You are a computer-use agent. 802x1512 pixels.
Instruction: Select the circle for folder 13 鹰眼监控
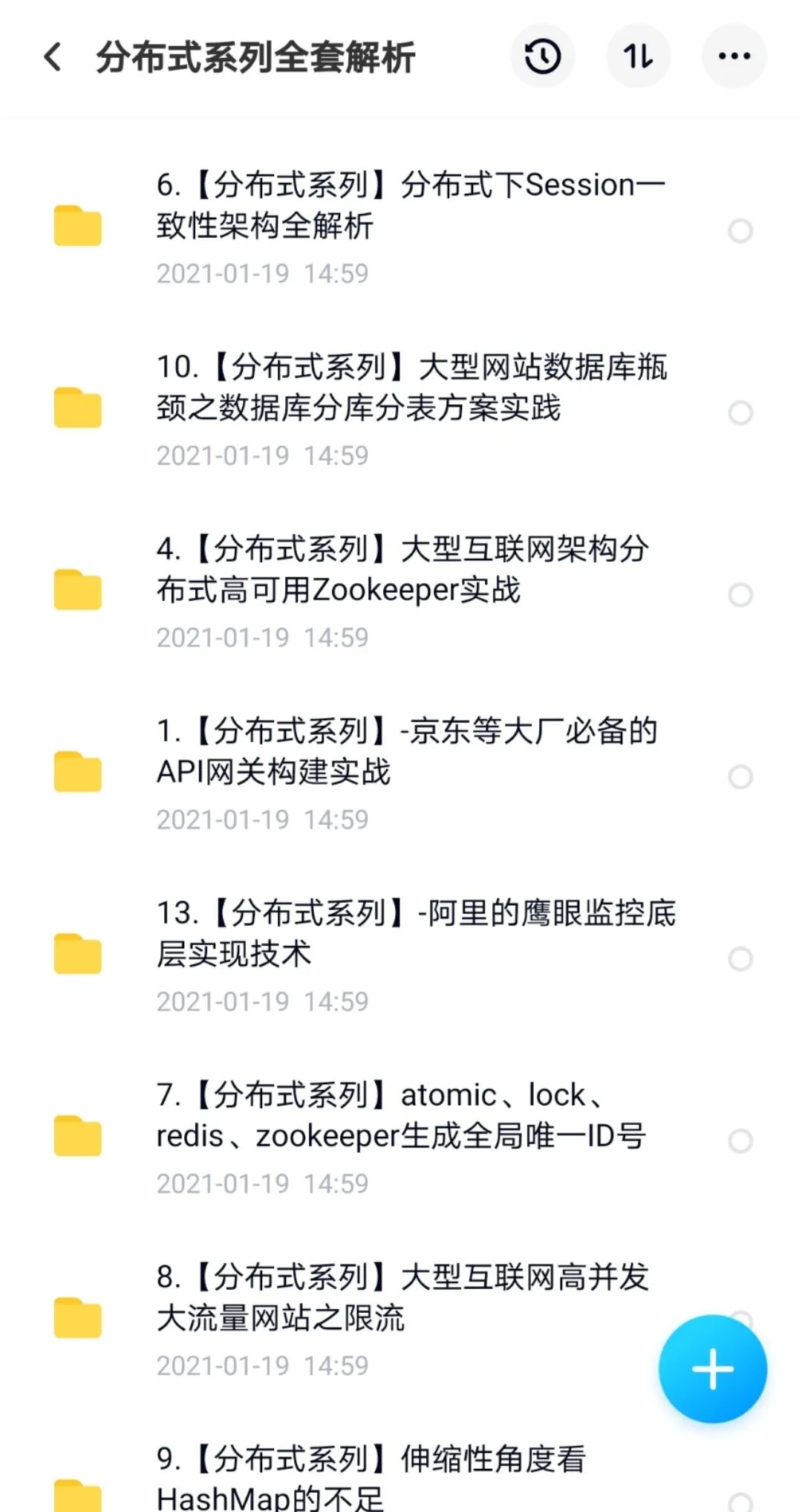point(740,959)
